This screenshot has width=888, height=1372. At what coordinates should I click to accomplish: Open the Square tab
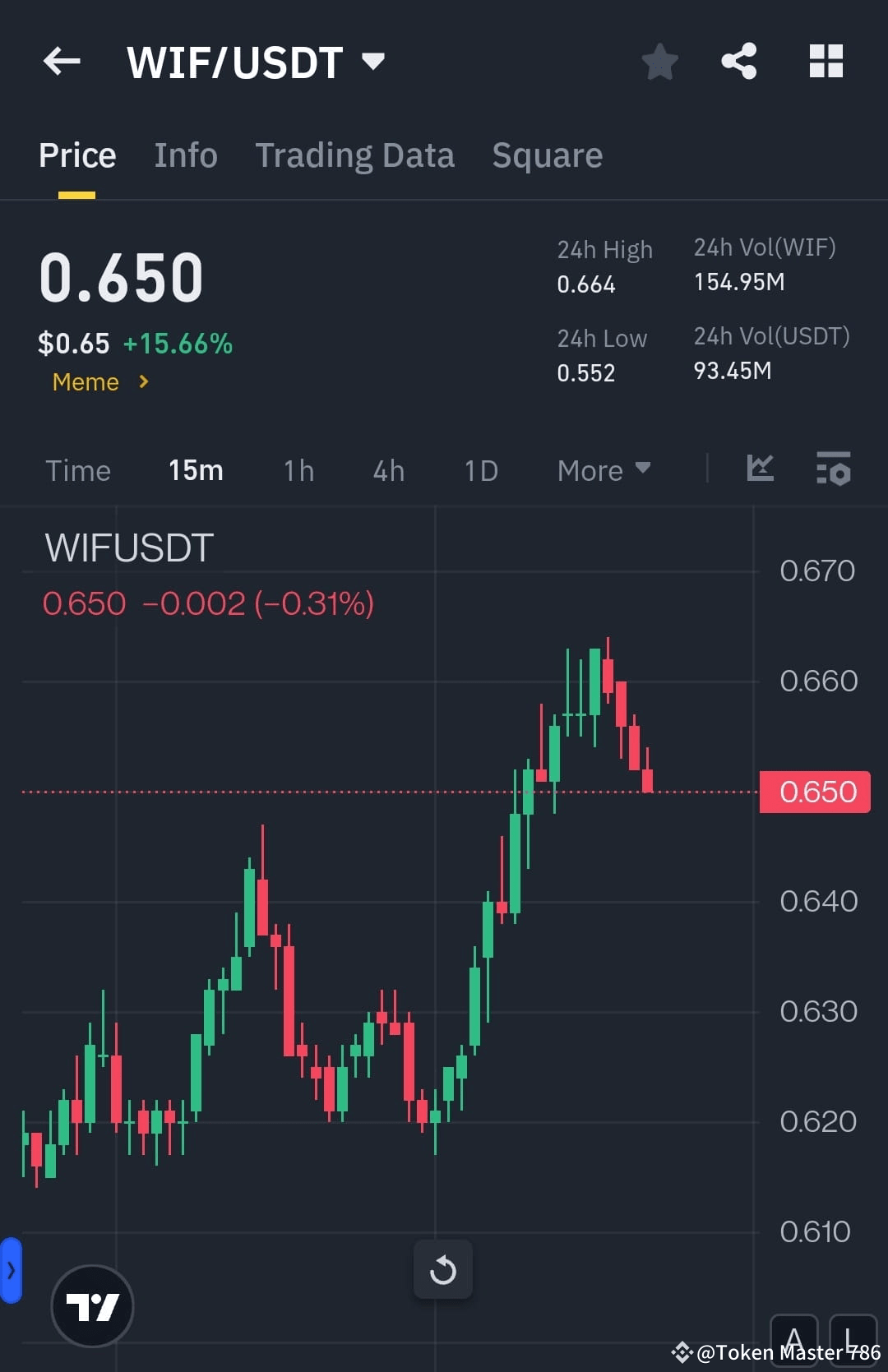click(547, 155)
